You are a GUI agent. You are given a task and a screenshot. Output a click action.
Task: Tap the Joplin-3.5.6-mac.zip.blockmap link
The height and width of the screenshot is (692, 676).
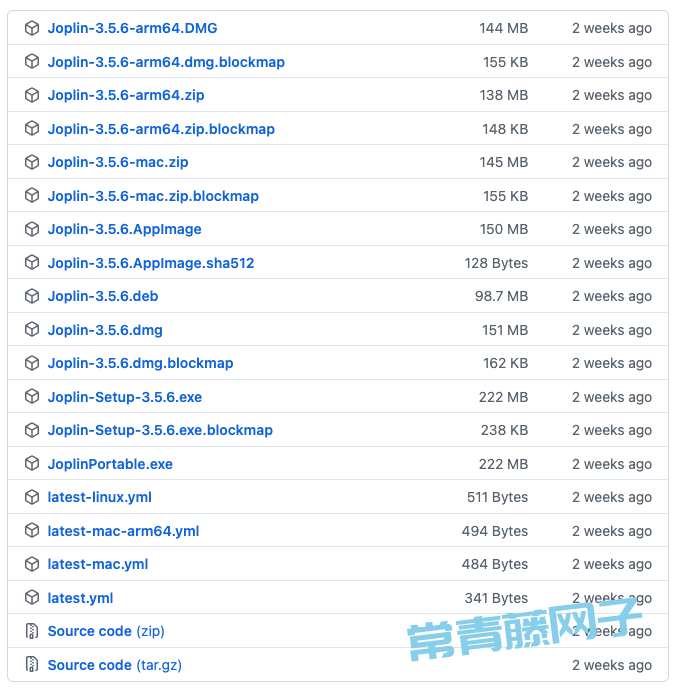click(153, 196)
